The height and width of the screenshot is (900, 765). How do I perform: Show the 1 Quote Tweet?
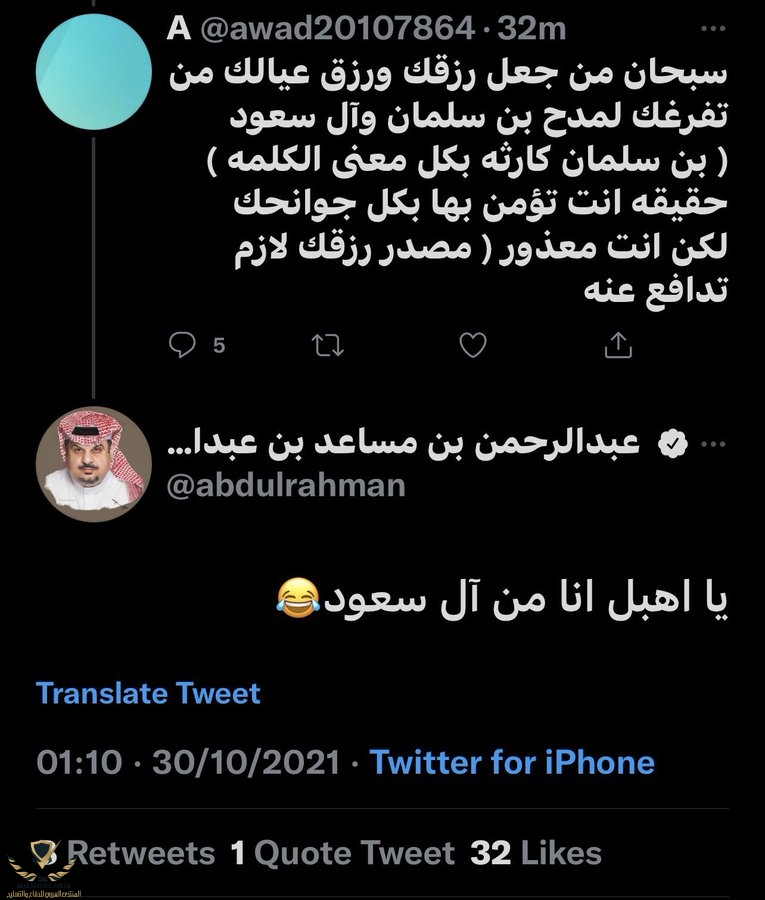point(342,853)
